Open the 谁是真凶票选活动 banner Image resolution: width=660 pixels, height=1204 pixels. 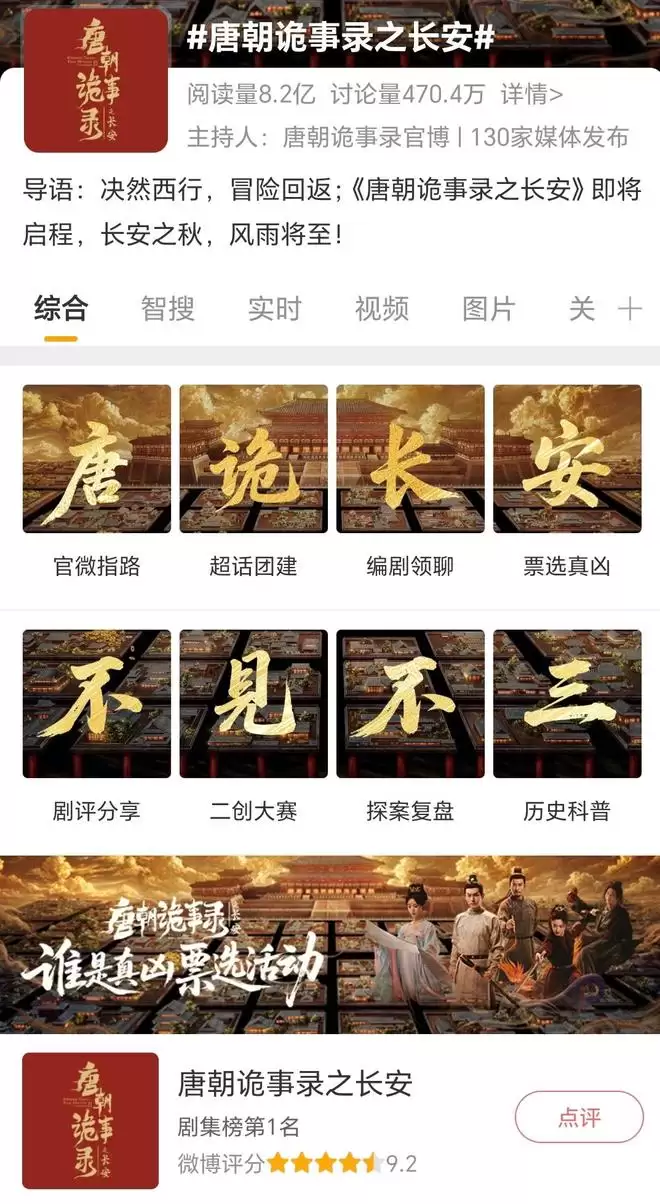pos(330,945)
